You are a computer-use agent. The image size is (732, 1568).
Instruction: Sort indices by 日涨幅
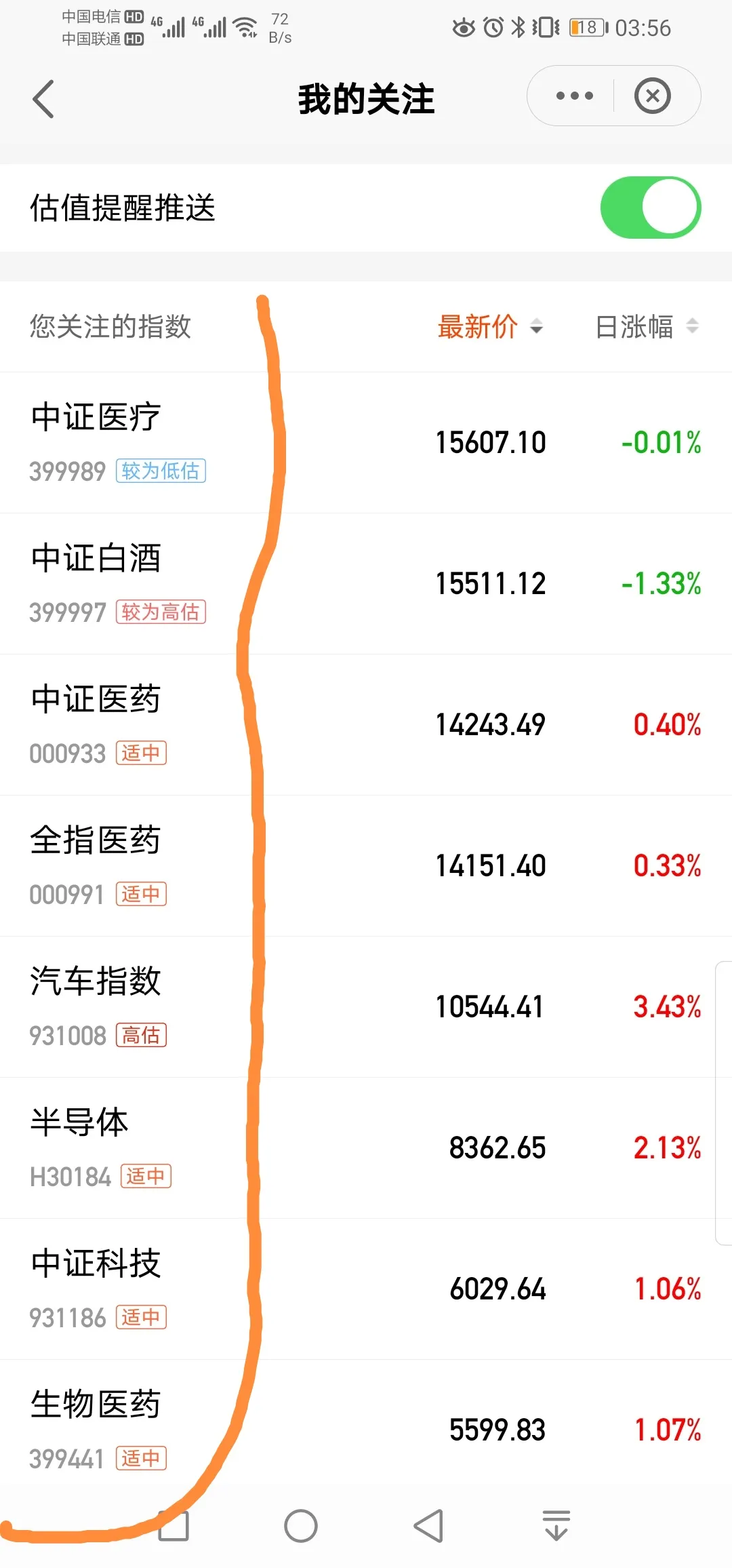click(x=646, y=327)
